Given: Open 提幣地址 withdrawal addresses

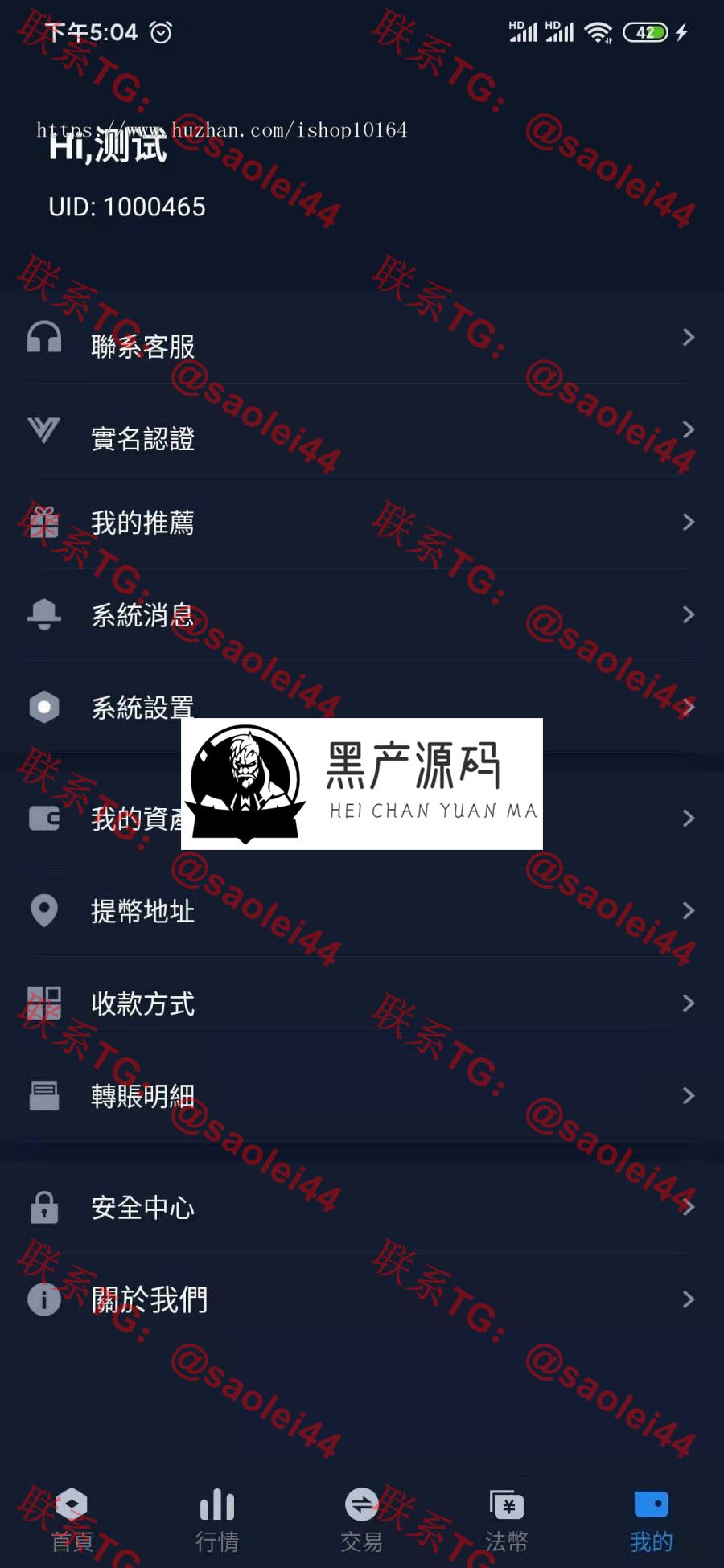Looking at the screenshot, I should [x=362, y=911].
